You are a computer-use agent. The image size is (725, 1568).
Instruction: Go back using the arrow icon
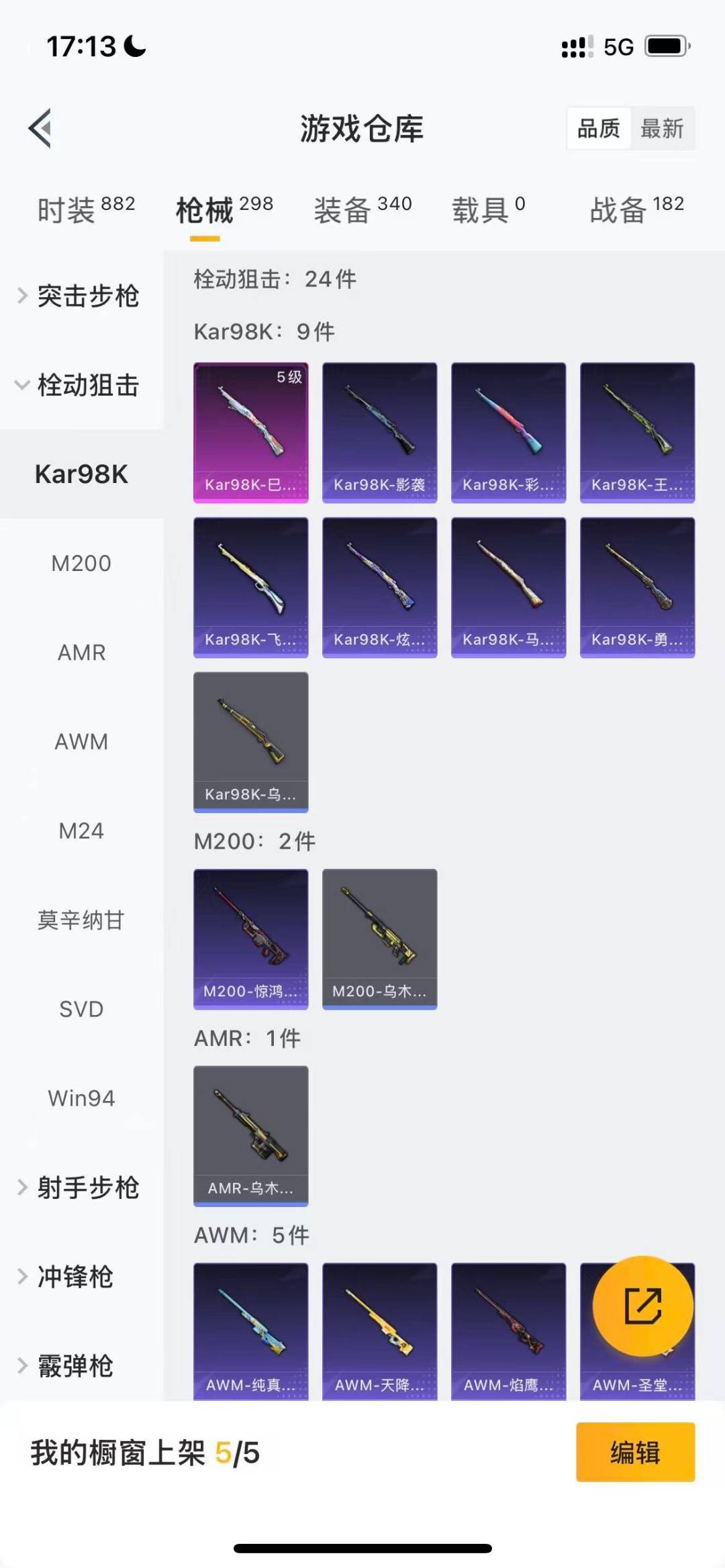(40, 128)
